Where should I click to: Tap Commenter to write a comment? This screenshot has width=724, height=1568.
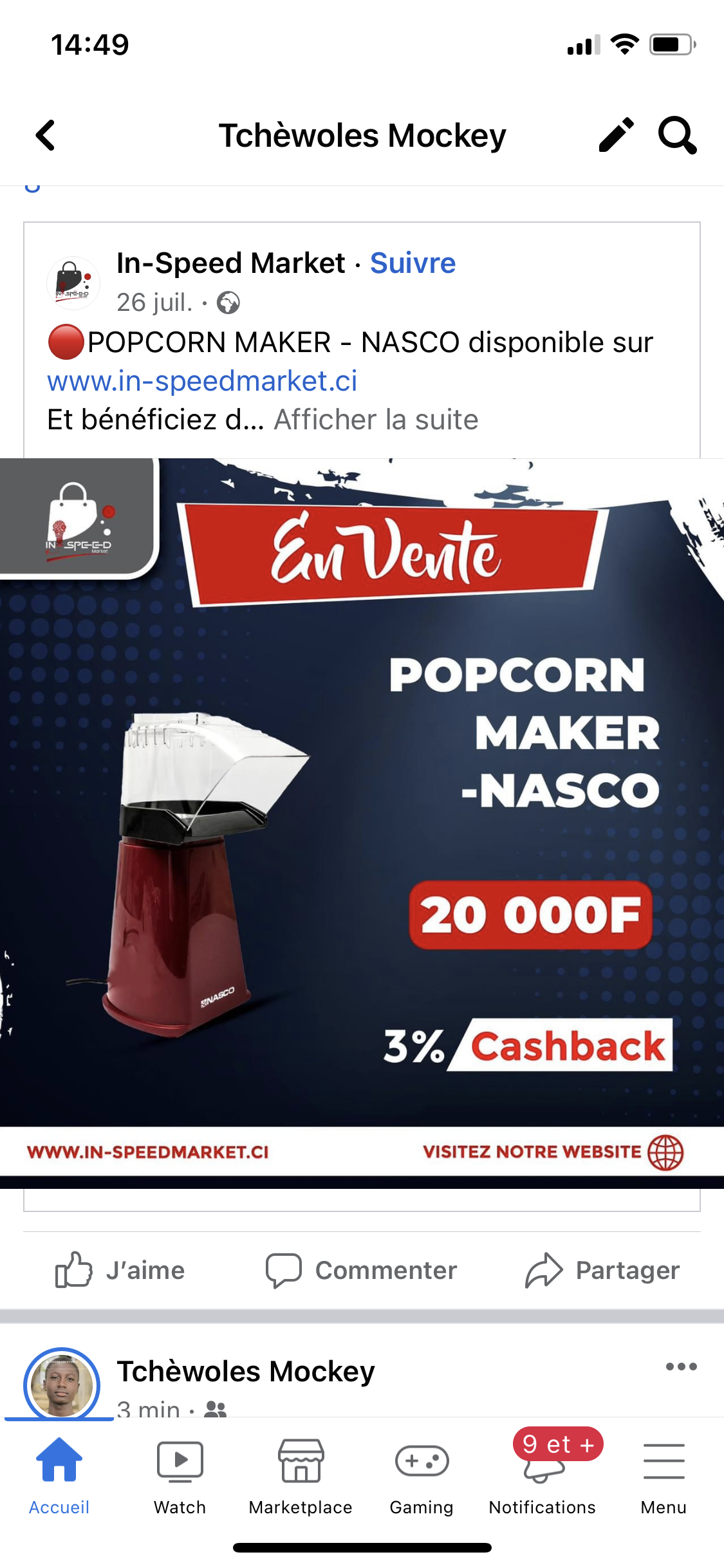click(x=362, y=1271)
